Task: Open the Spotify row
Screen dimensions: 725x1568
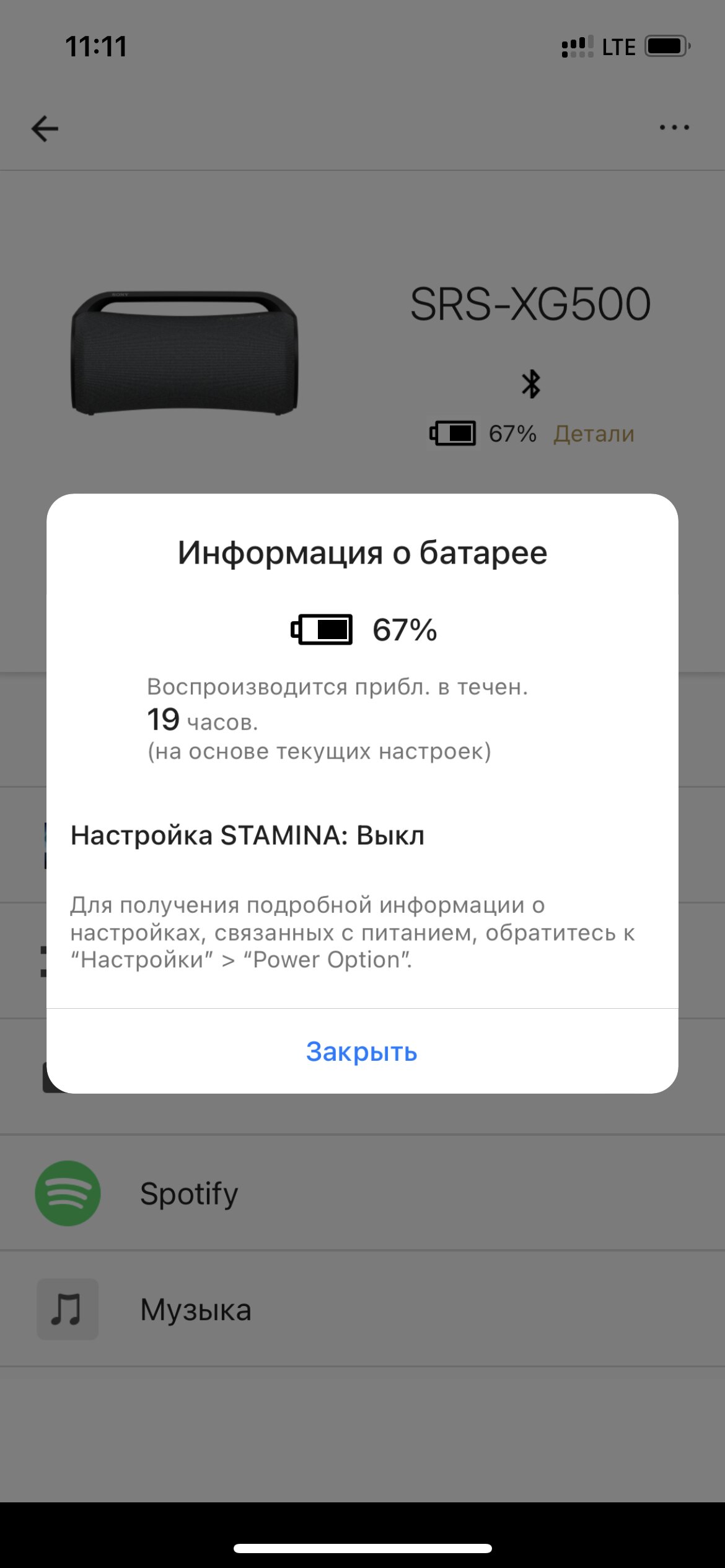Action: click(x=362, y=1193)
